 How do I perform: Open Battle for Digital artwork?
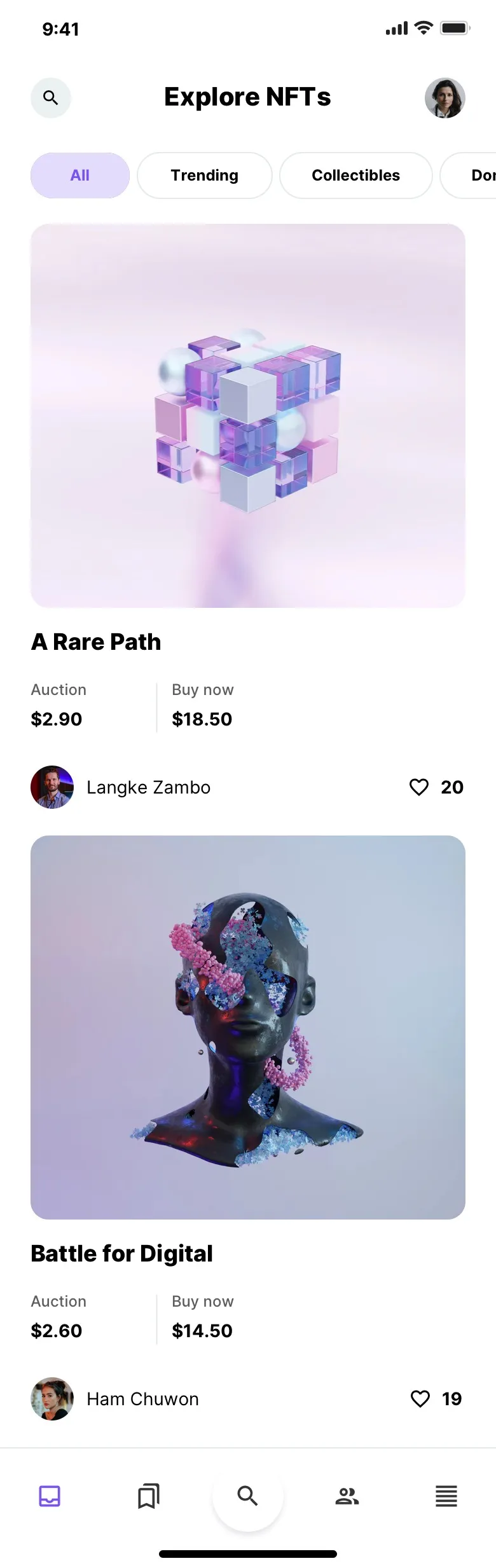(x=248, y=1027)
